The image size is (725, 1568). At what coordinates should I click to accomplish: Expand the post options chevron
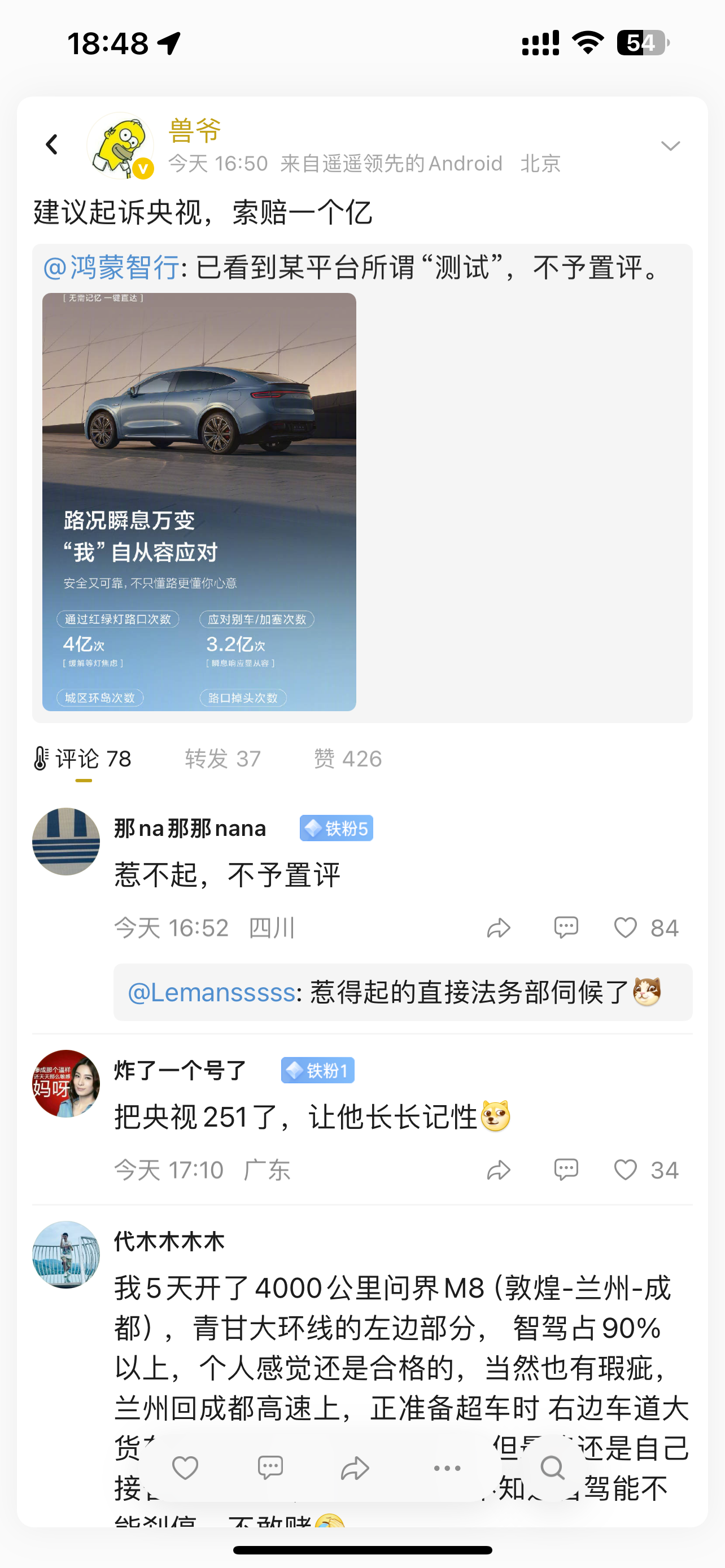pyautogui.click(x=670, y=146)
